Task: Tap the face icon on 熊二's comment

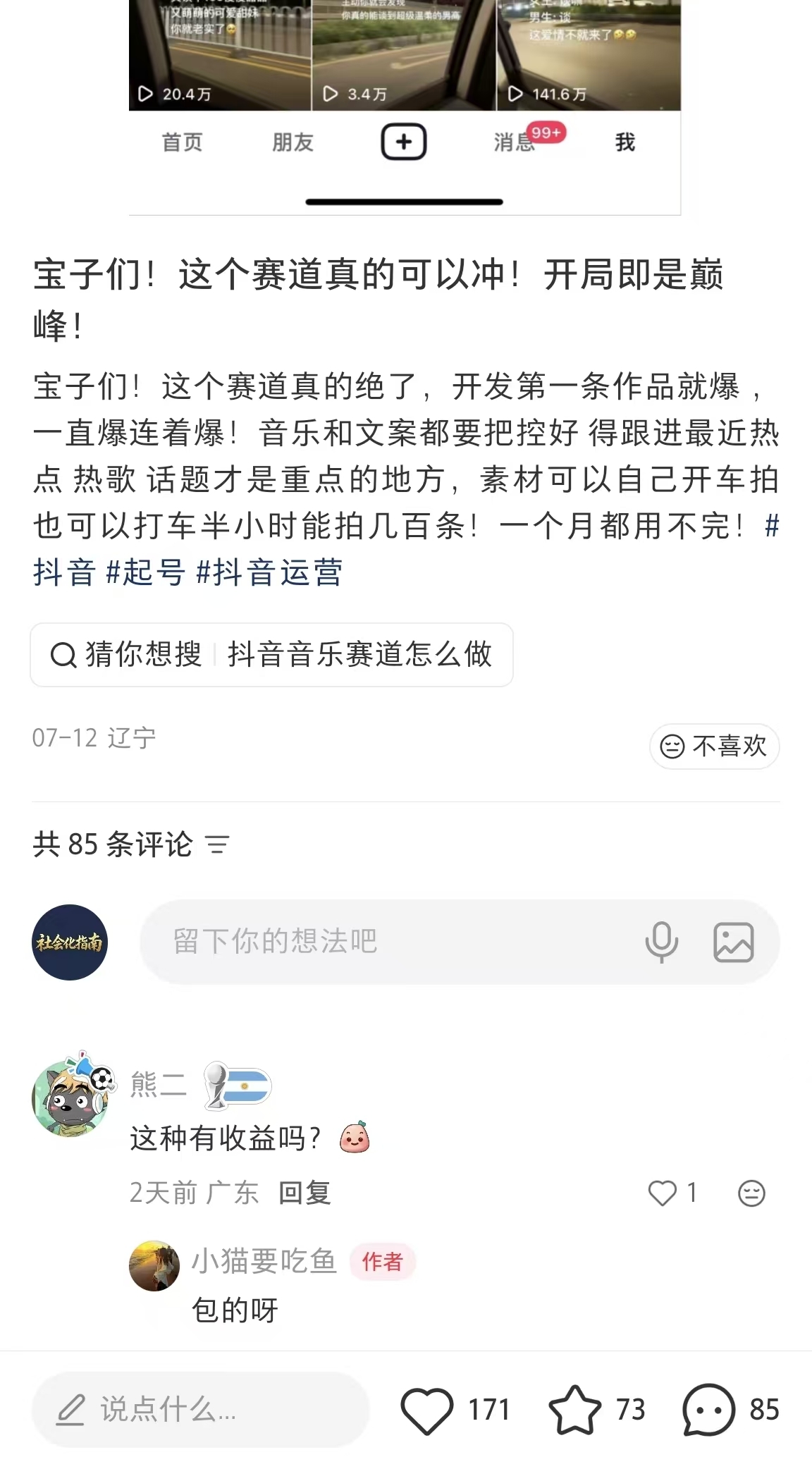Action: point(751,1193)
